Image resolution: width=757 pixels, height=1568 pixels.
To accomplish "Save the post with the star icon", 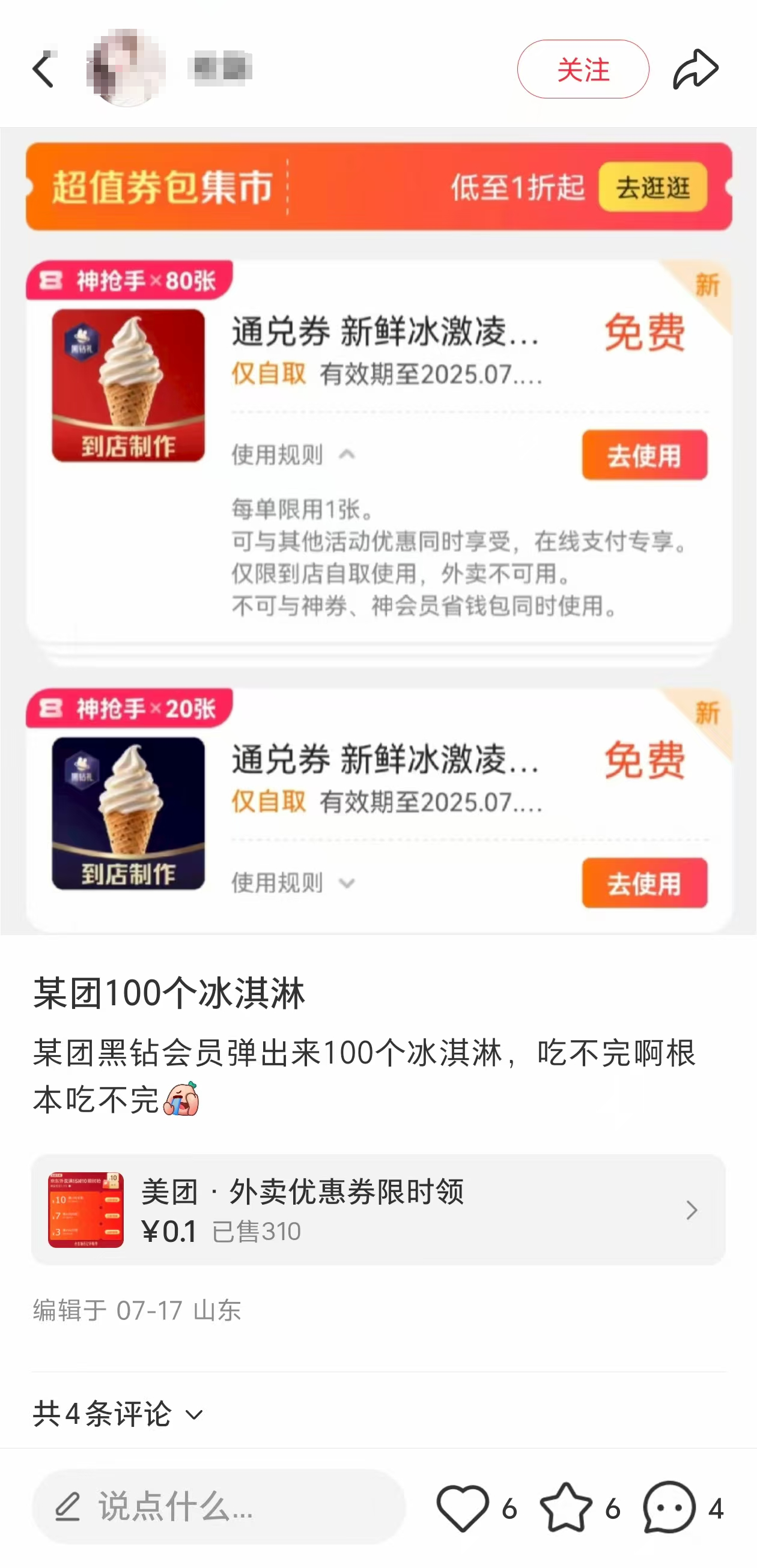I will pyautogui.click(x=566, y=1507).
